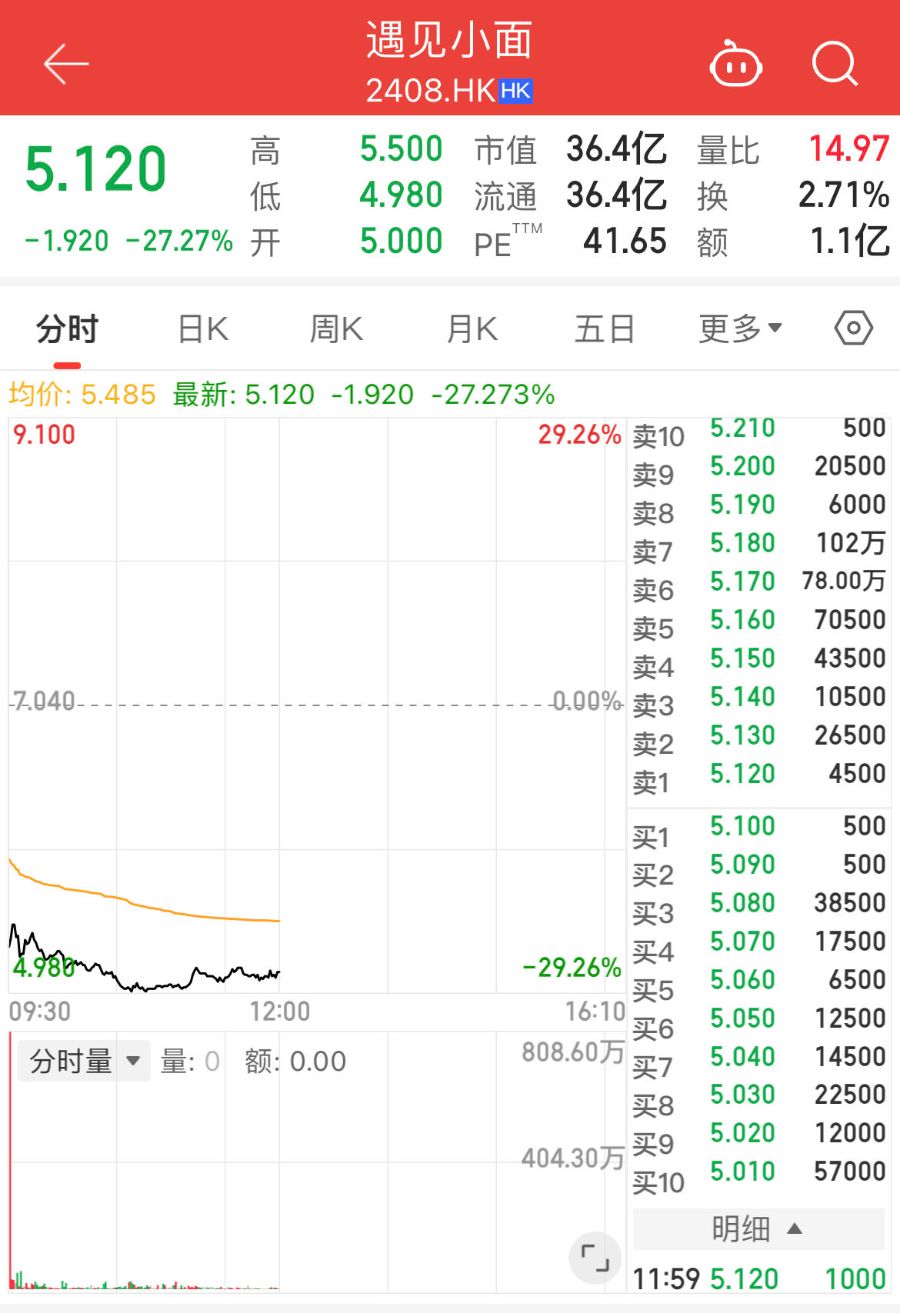900x1313 pixels.
Task: Click the 买1 bid price 5.100
Action: (745, 825)
